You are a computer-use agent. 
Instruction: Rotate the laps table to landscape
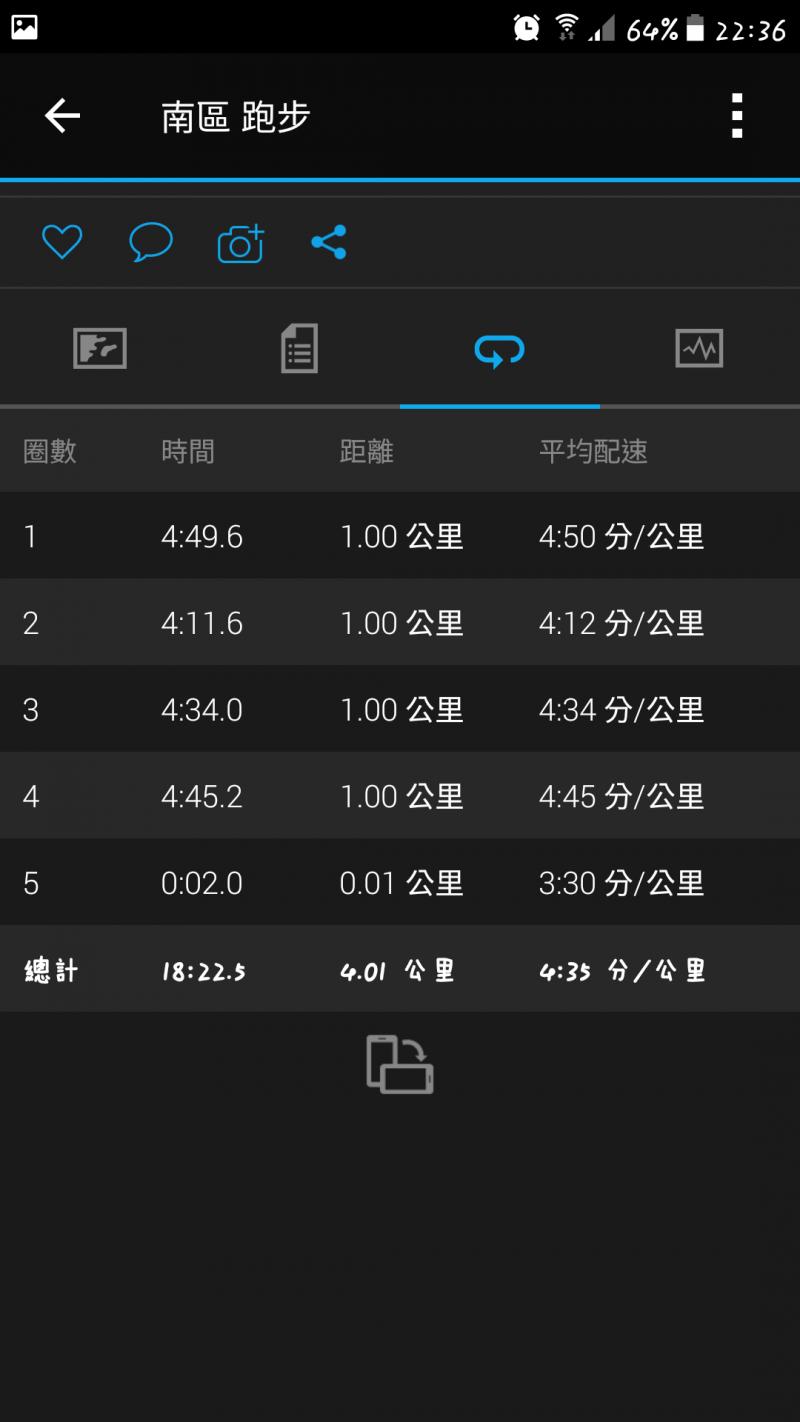pyautogui.click(x=400, y=1064)
